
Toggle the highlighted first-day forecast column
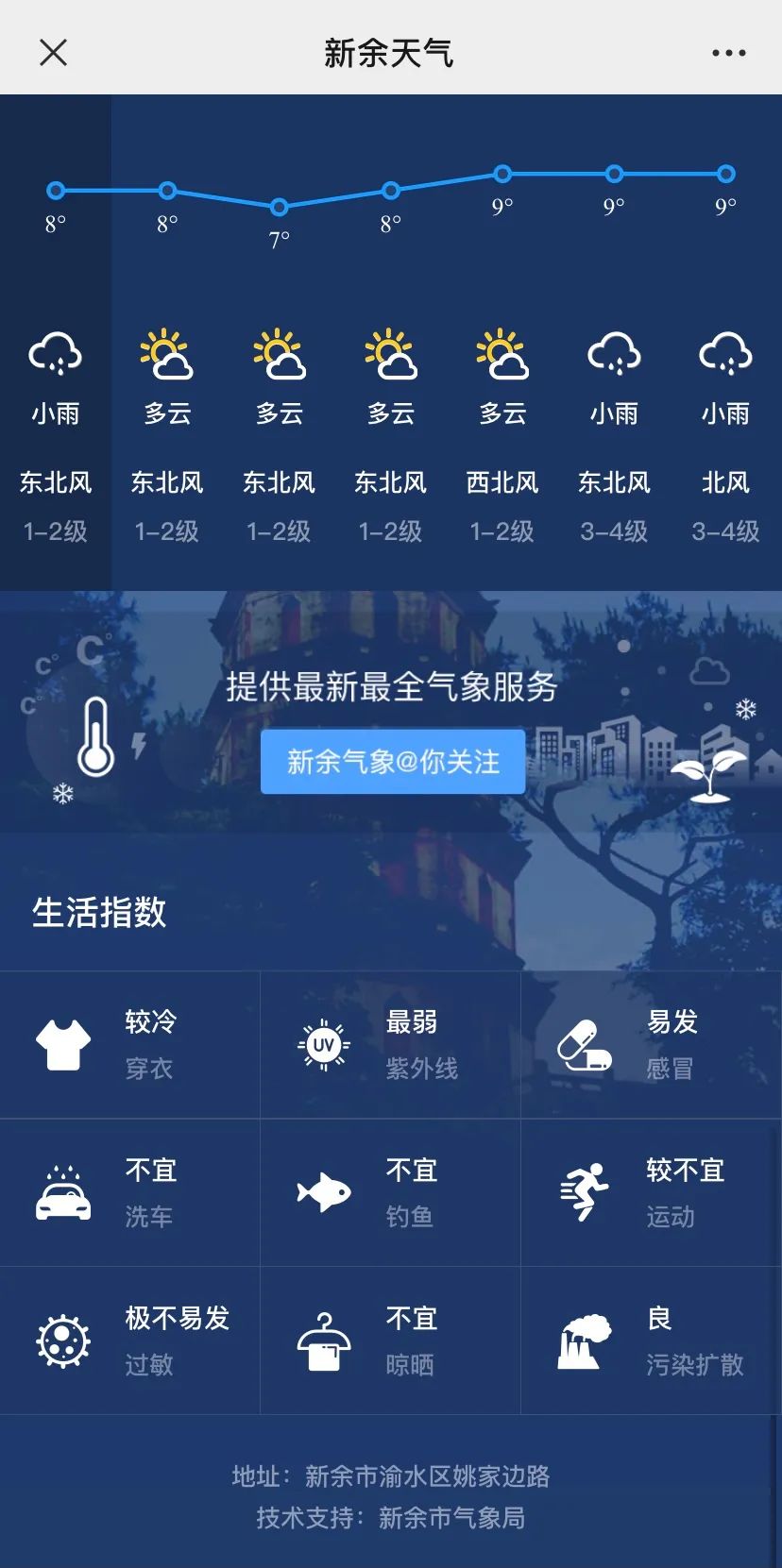(55, 425)
